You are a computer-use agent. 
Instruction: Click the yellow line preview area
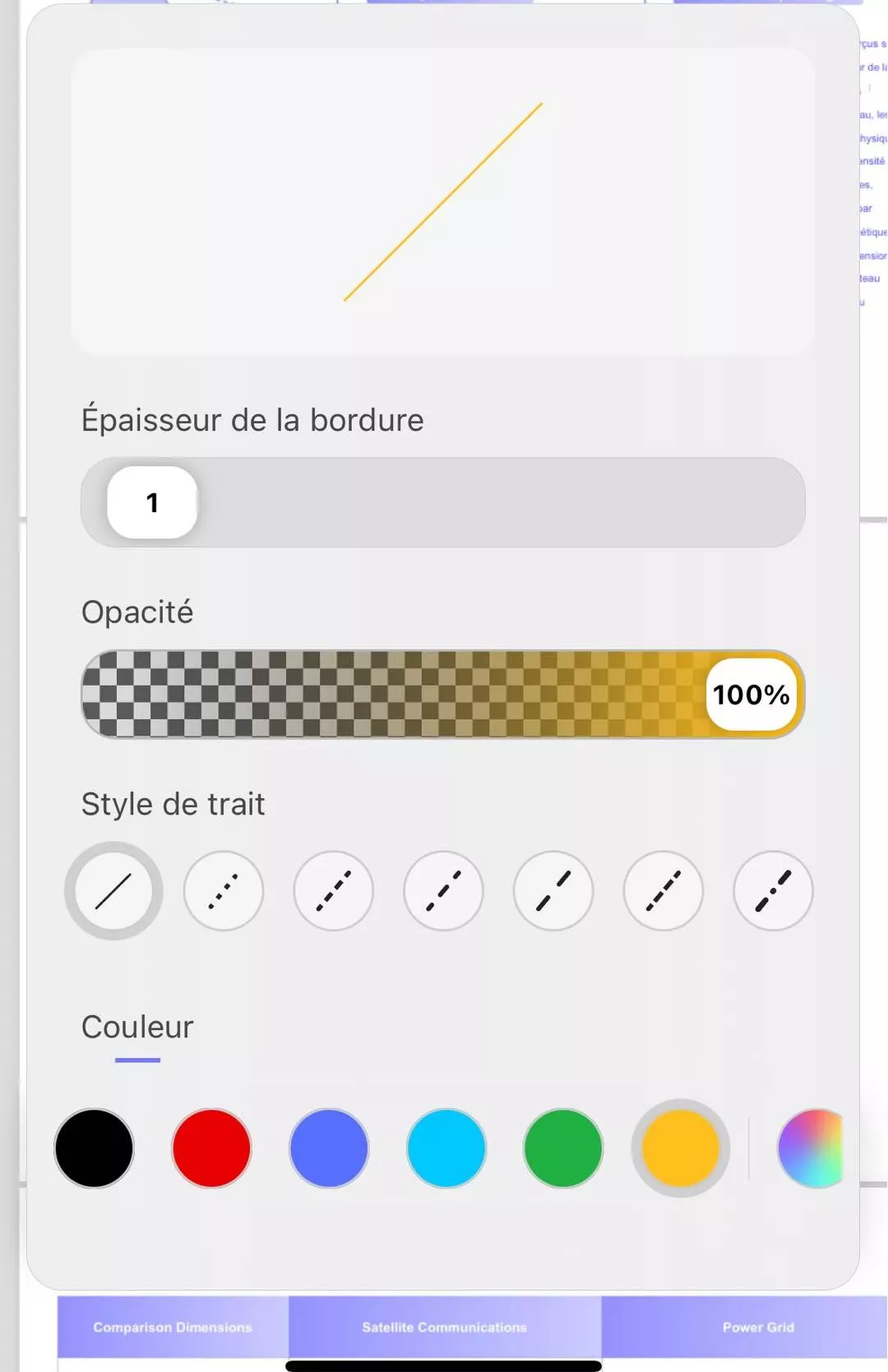[442, 201]
